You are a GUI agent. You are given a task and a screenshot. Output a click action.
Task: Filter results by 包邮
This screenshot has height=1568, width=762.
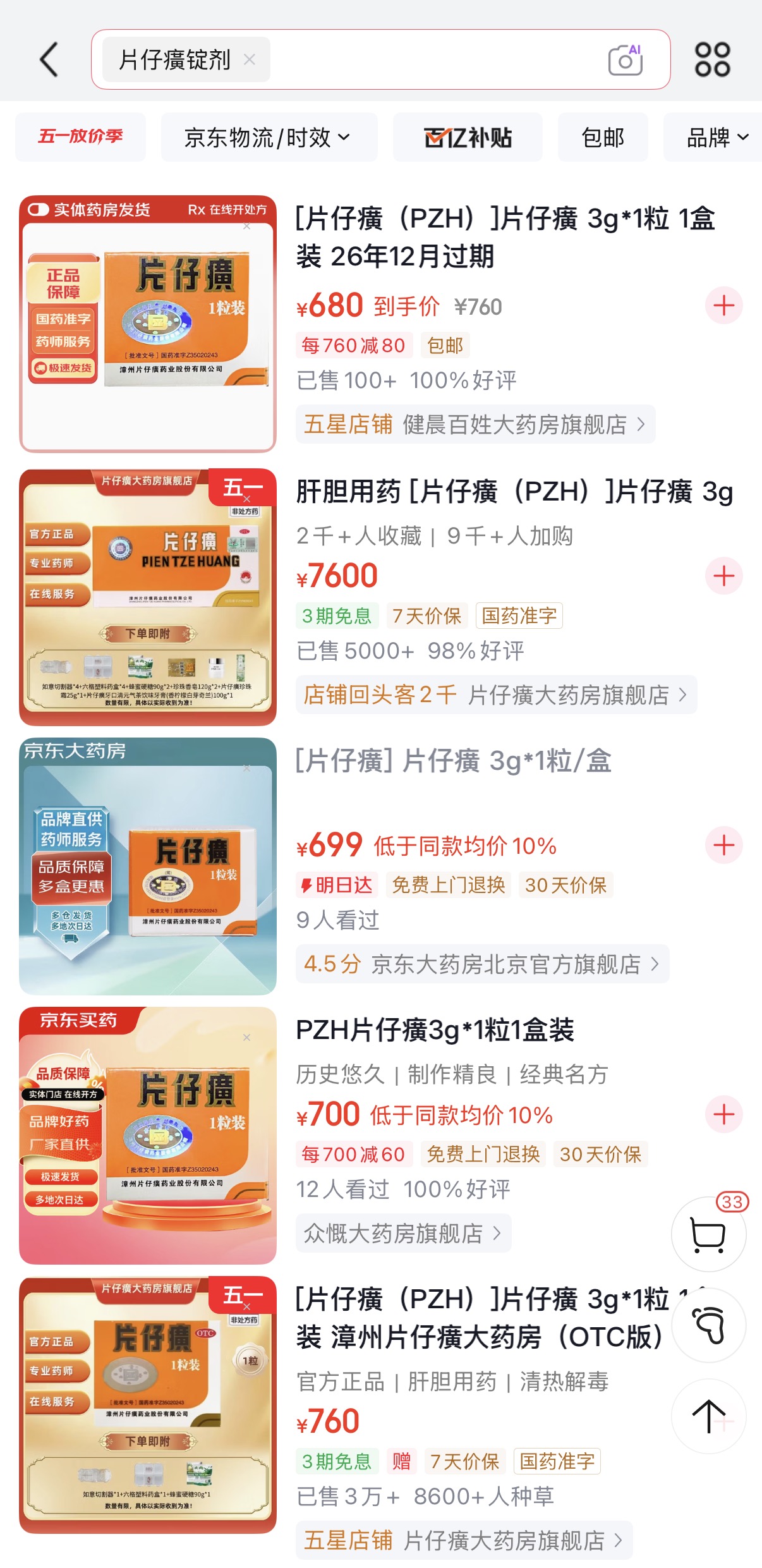(x=602, y=137)
